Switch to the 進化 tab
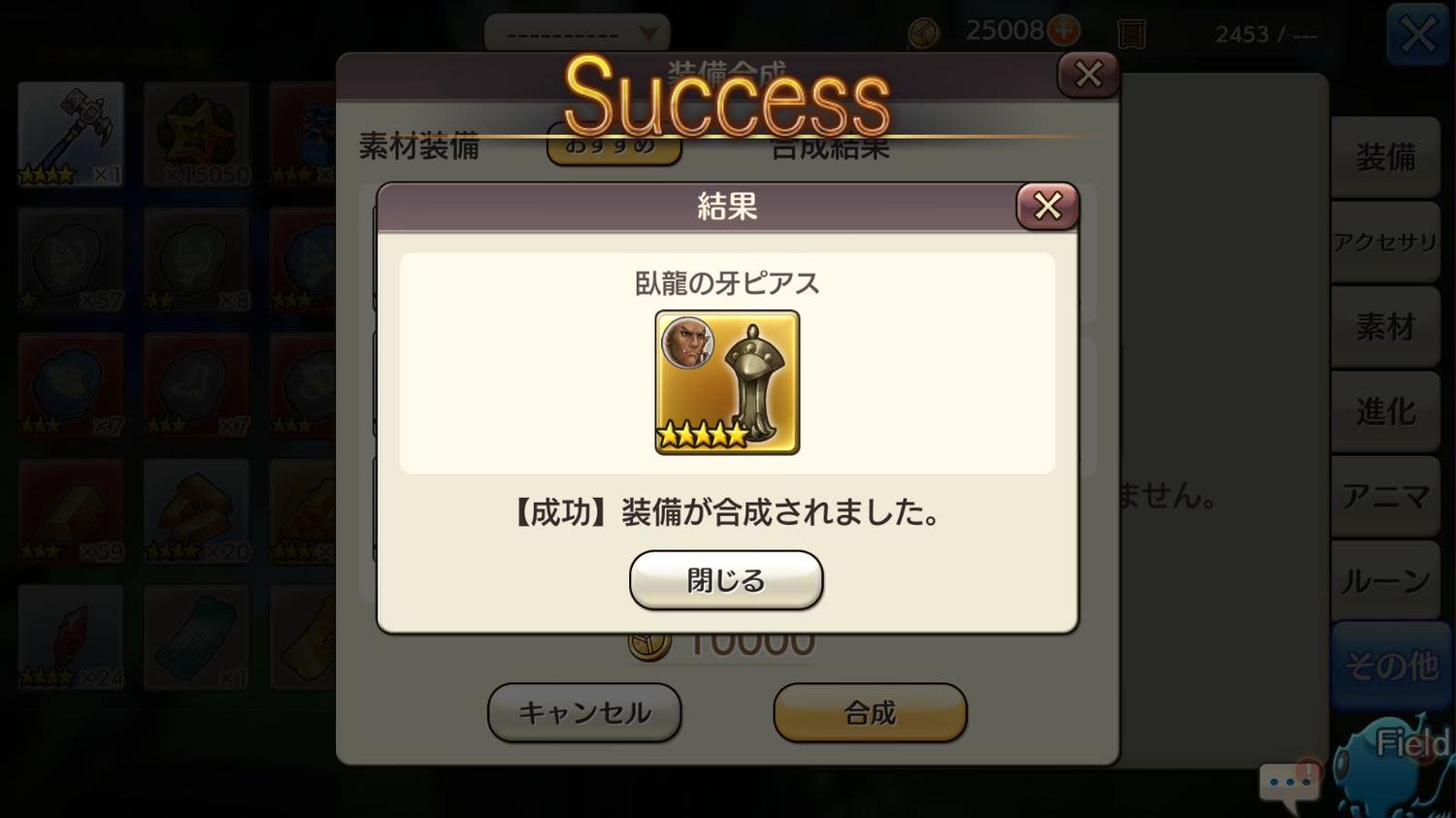Viewport: 1456px width, 818px height. 1385,411
